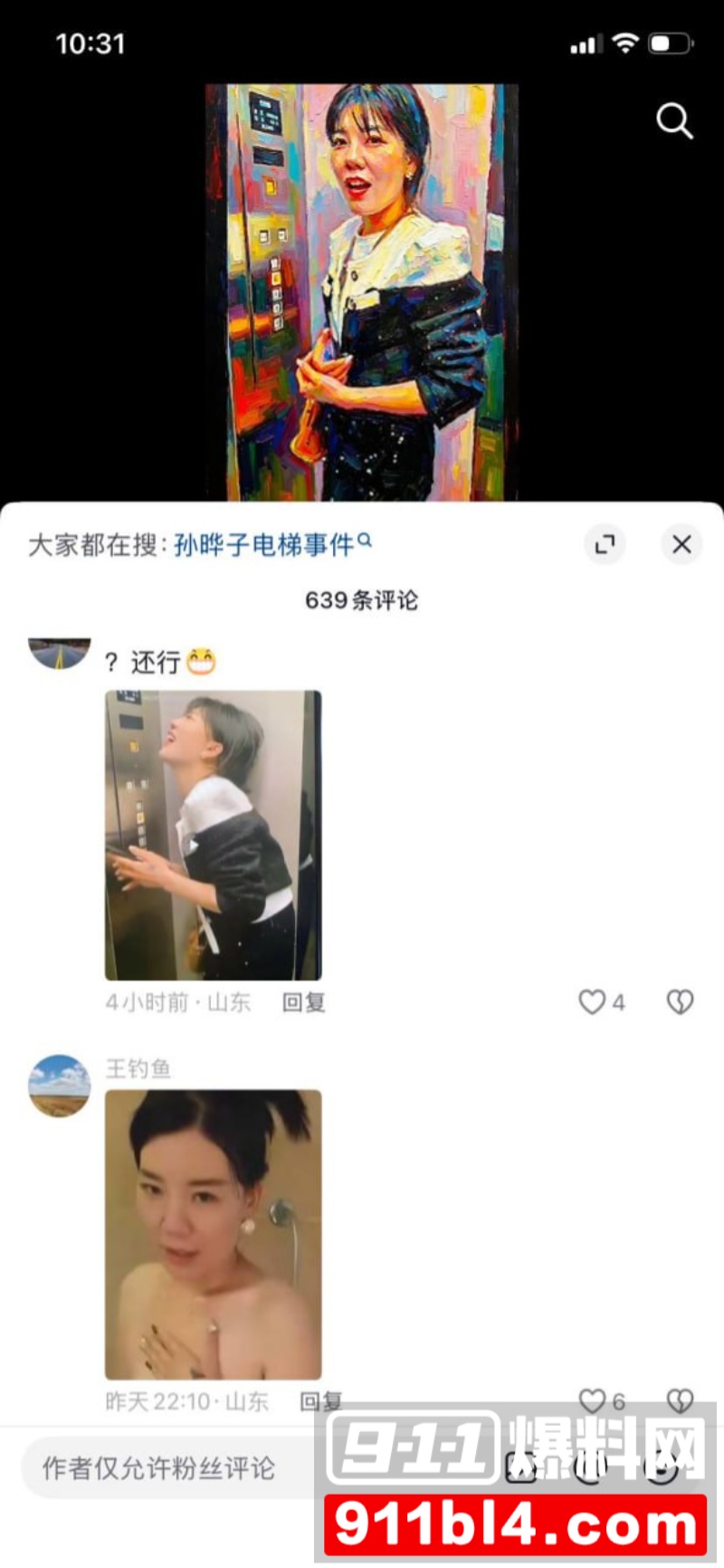Tap the 作者仅允许粉丝评论 comment field
This screenshot has height=1568, width=724.
(x=159, y=1468)
